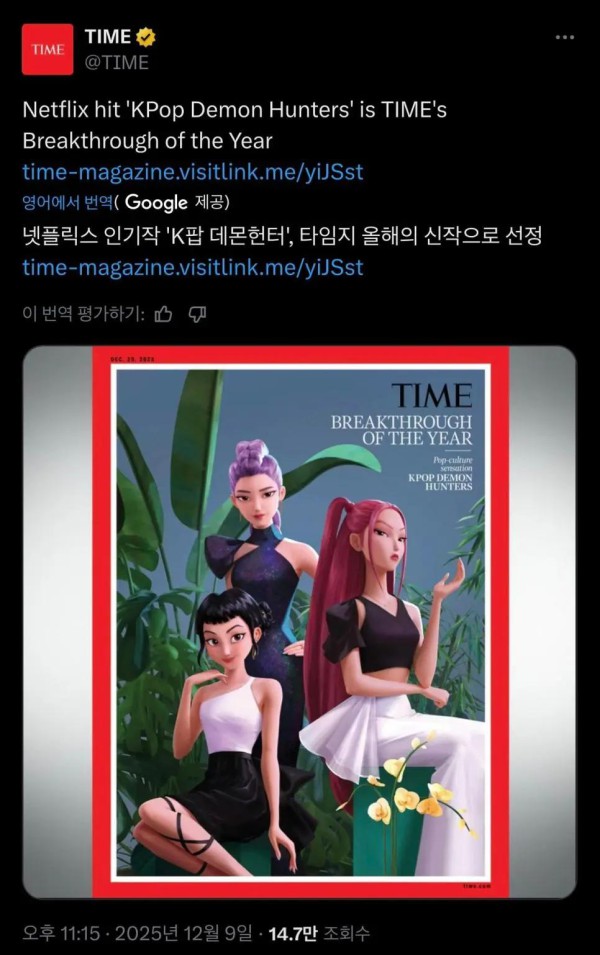This screenshot has width=600, height=955.
Task: Open the @TIME account name
Action: (116, 62)
